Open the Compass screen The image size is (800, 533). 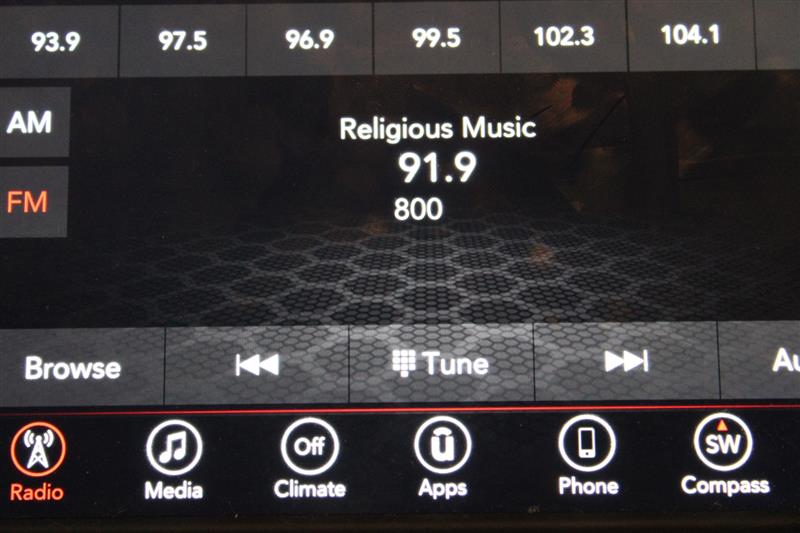tap(724, 455)
